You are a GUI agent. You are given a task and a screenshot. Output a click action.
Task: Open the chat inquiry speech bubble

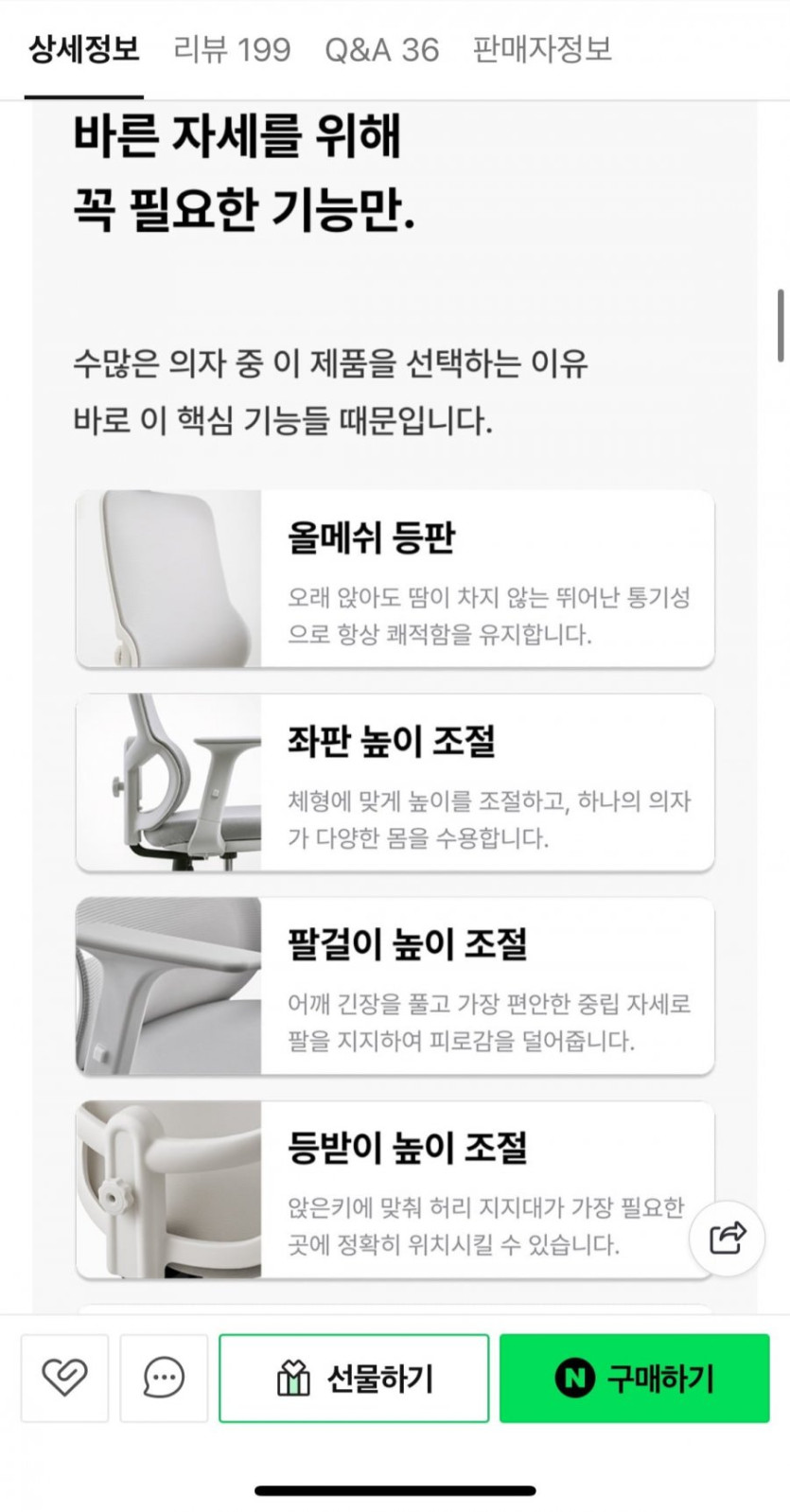164,1378
